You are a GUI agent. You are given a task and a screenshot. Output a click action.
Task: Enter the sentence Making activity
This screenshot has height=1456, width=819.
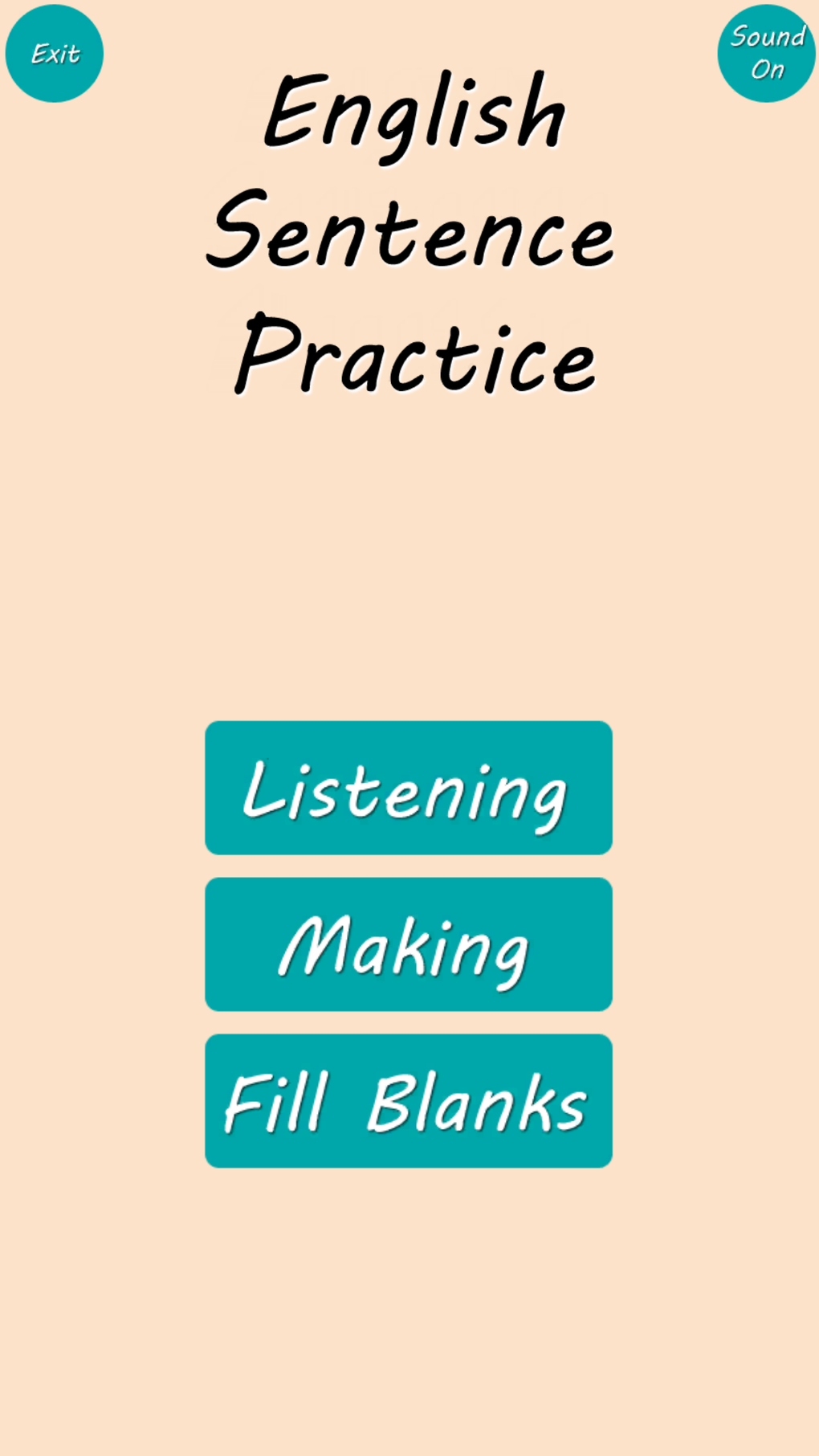pos(408,945)
